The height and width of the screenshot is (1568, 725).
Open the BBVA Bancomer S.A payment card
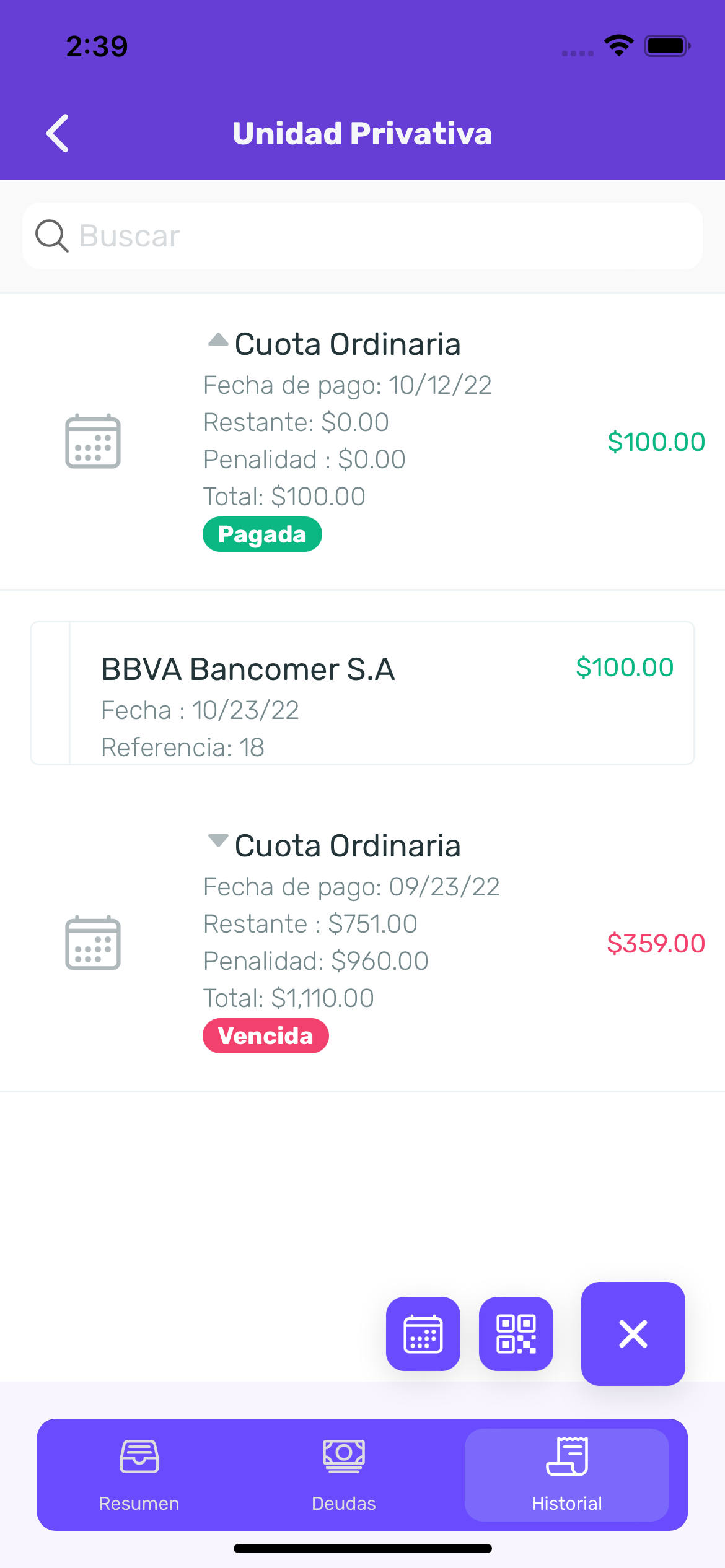(x=362, y=693)
